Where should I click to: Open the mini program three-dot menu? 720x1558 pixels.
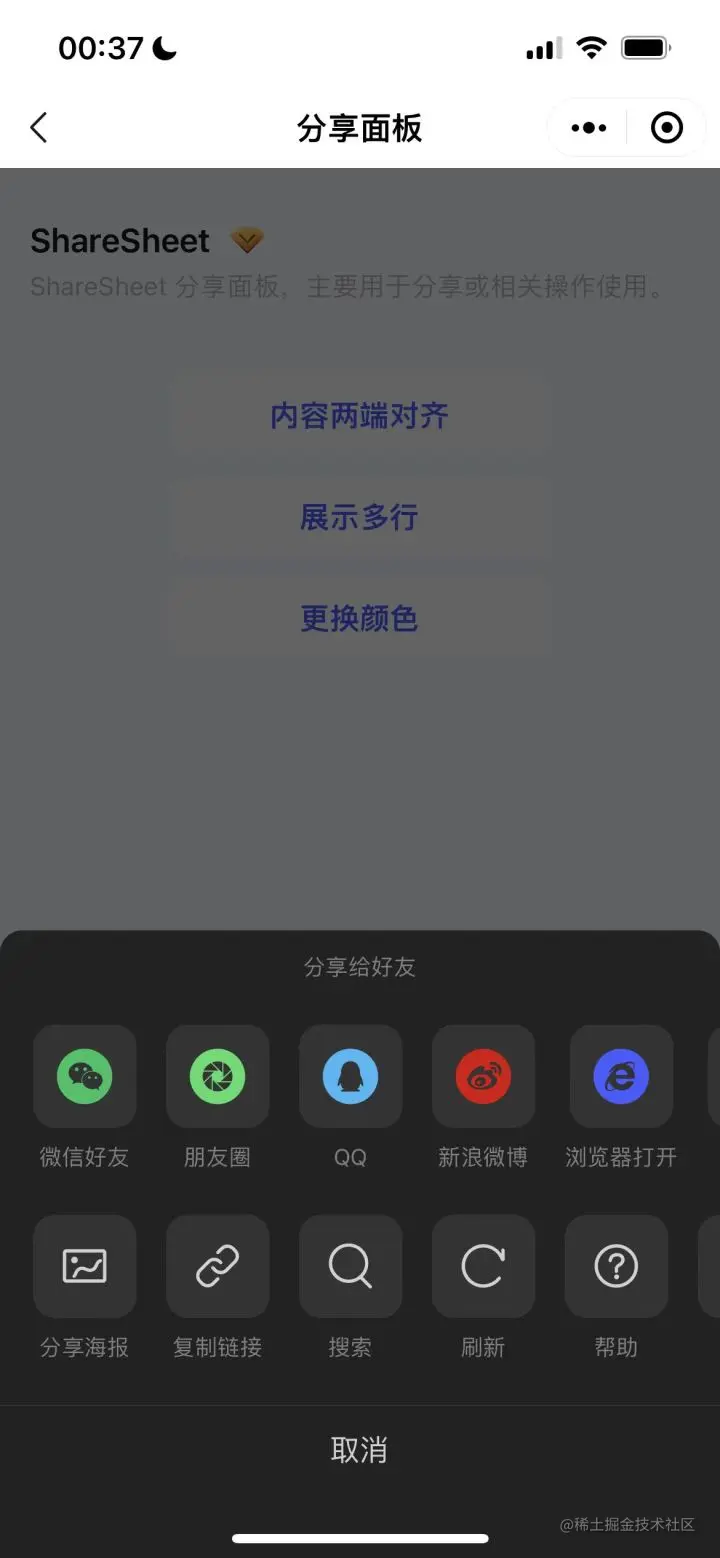tap(589, 128)
